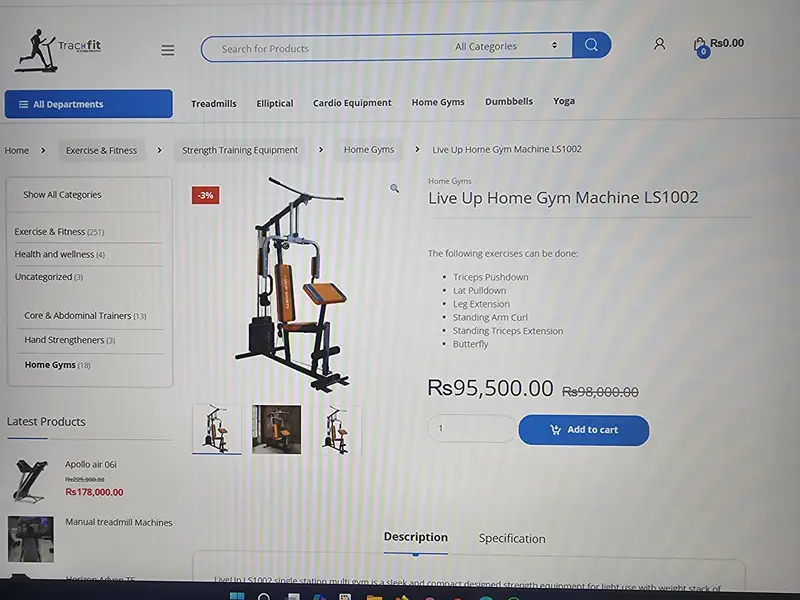This screenshot has width=800, height=600.
Task: Open the Cardio Equipment section
Action: click(352, 102)
